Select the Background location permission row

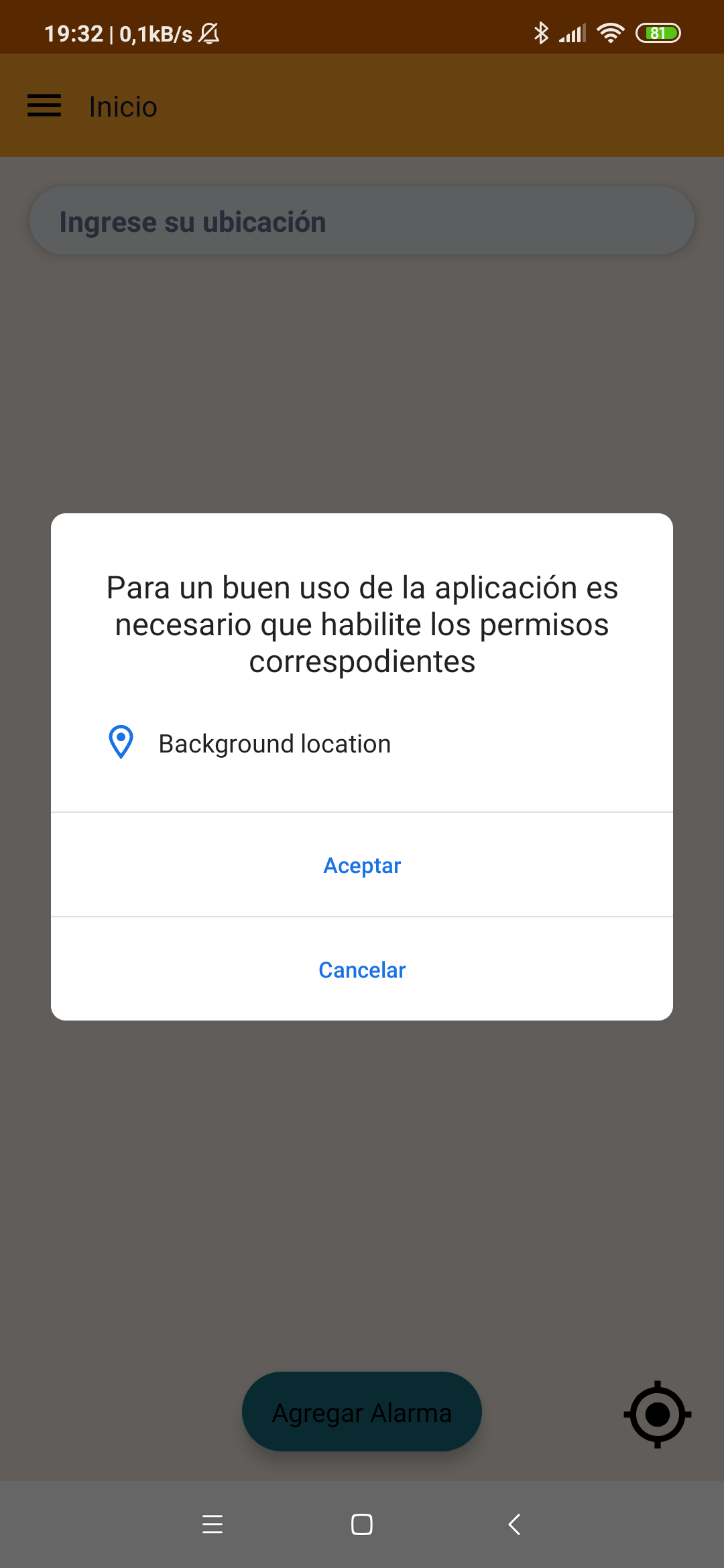(274, 742)
